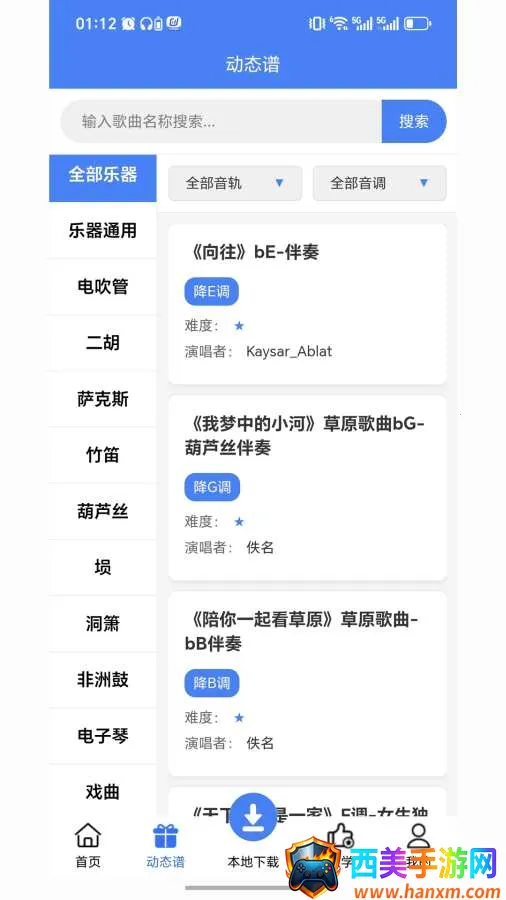Choose the 非洲鼓 category

coord(103,680)
